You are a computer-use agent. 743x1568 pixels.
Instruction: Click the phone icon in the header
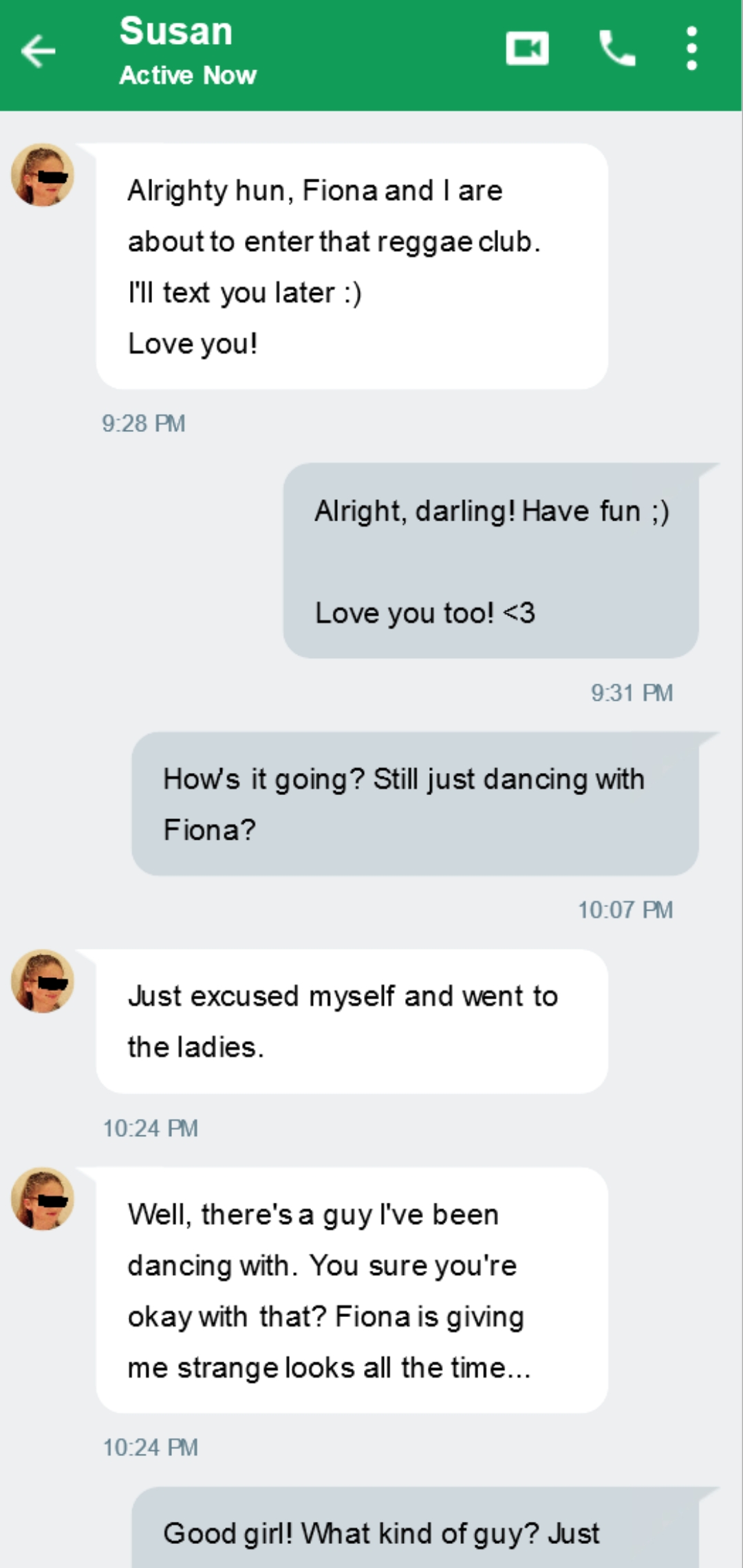[x=617, y=50]
